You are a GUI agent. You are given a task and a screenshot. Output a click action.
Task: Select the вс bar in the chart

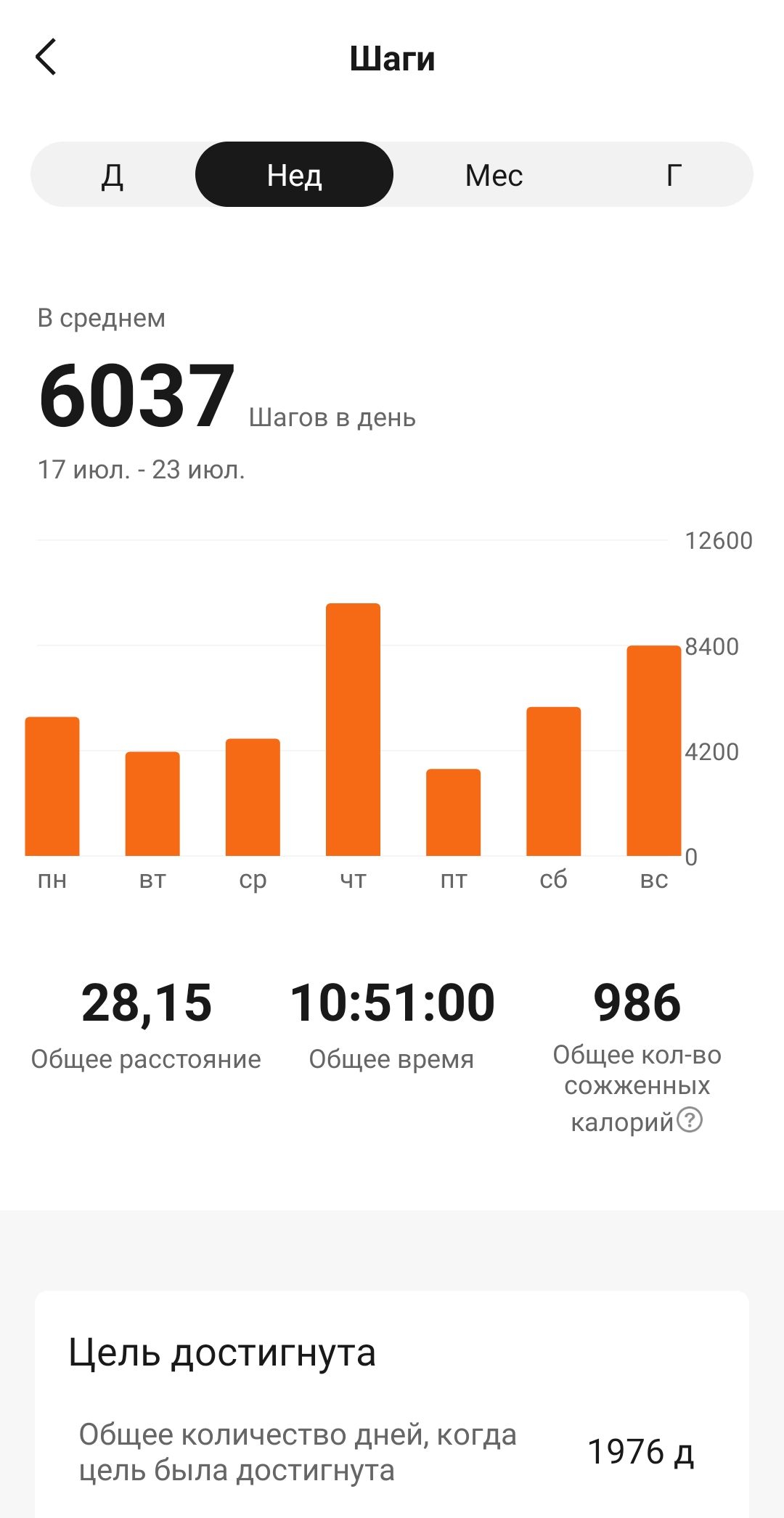tap(654, 751)
